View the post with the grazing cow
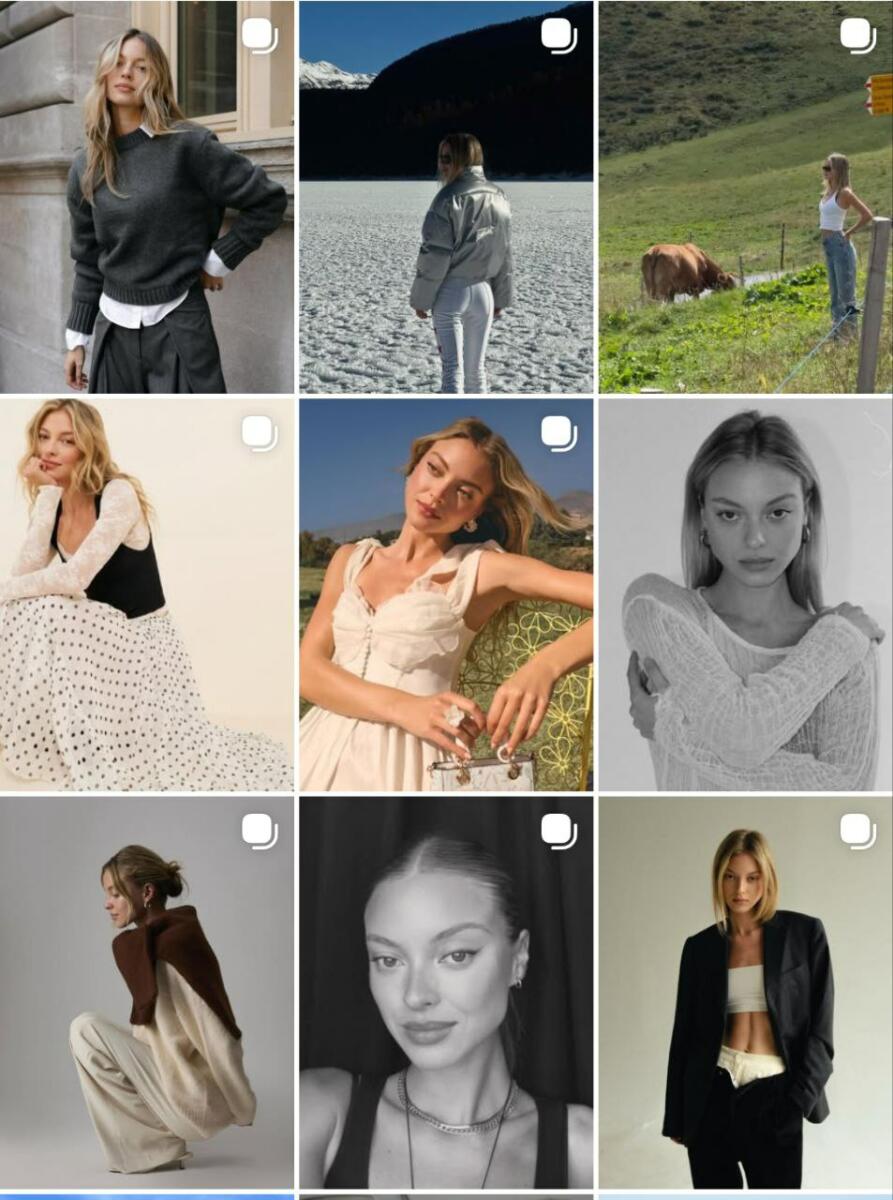This screenshot has height=1200, width=893. pos(745,197)
